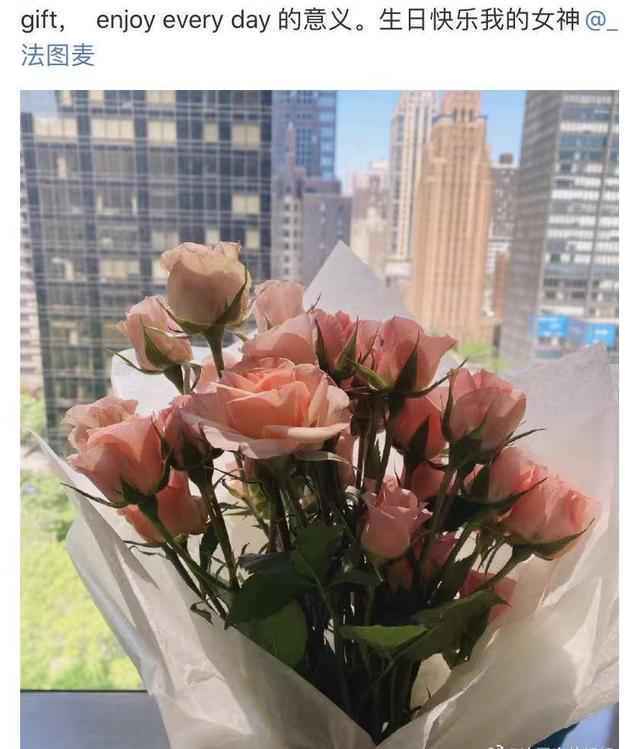This screenshot has height=749, width=640.
Task: Open the roses bouquet photo in the post
Action: (319, 419)
